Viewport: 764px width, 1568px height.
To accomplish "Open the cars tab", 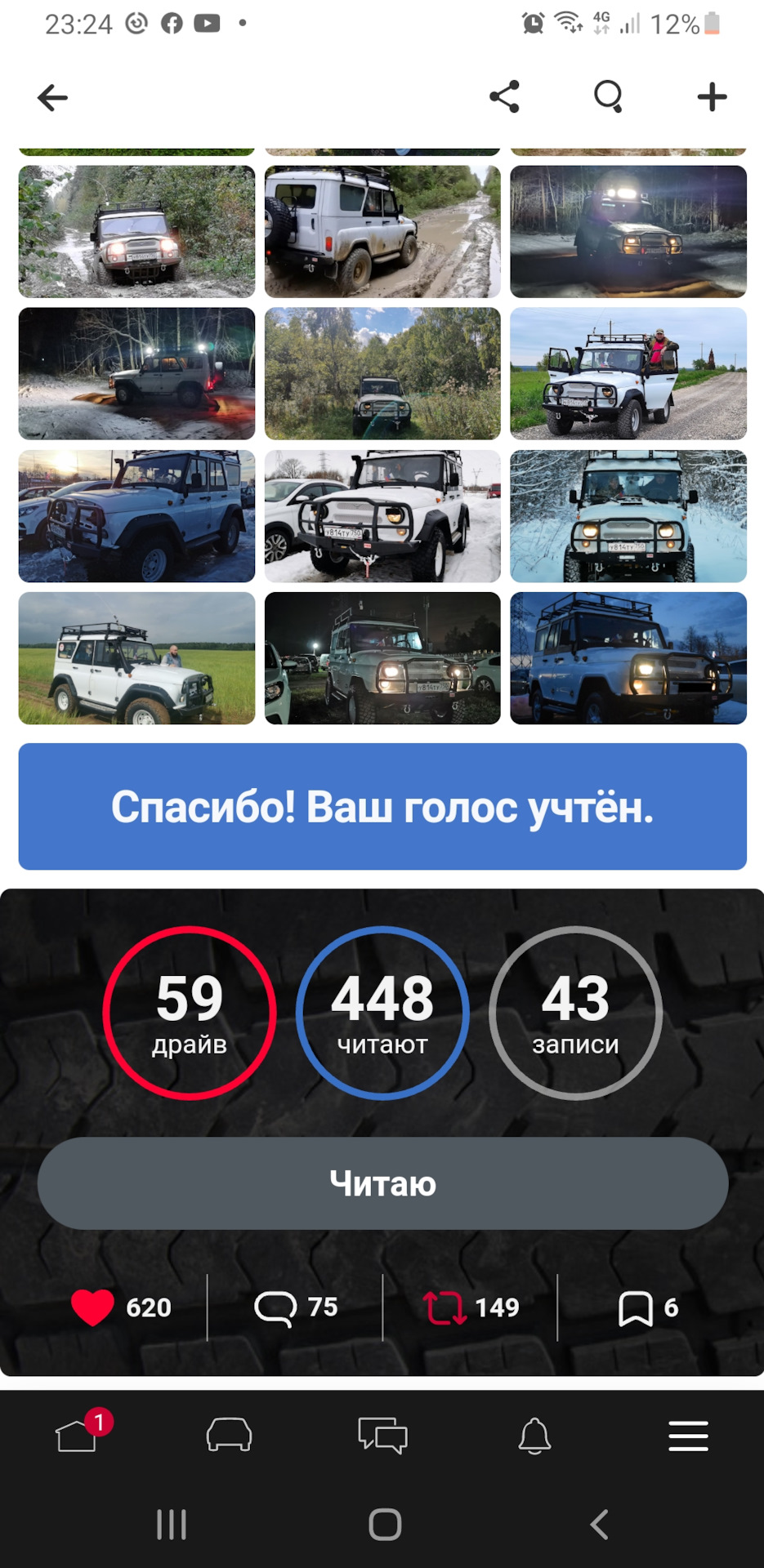I will 229,1435.
